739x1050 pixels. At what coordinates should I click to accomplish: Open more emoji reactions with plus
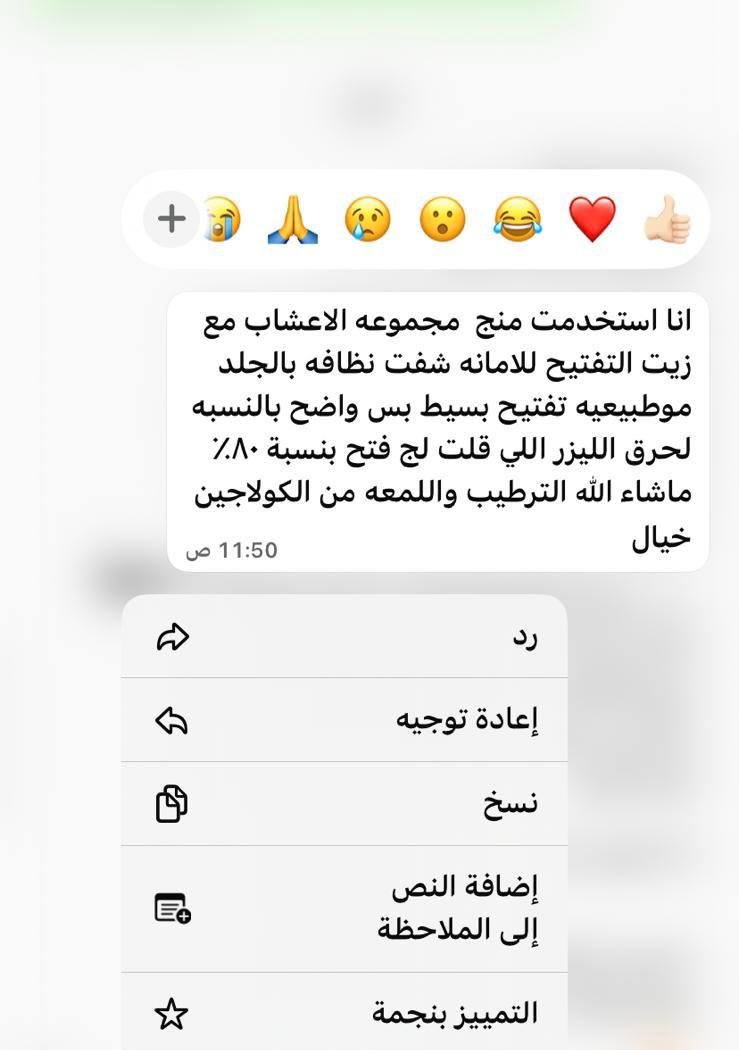point(172,218)
